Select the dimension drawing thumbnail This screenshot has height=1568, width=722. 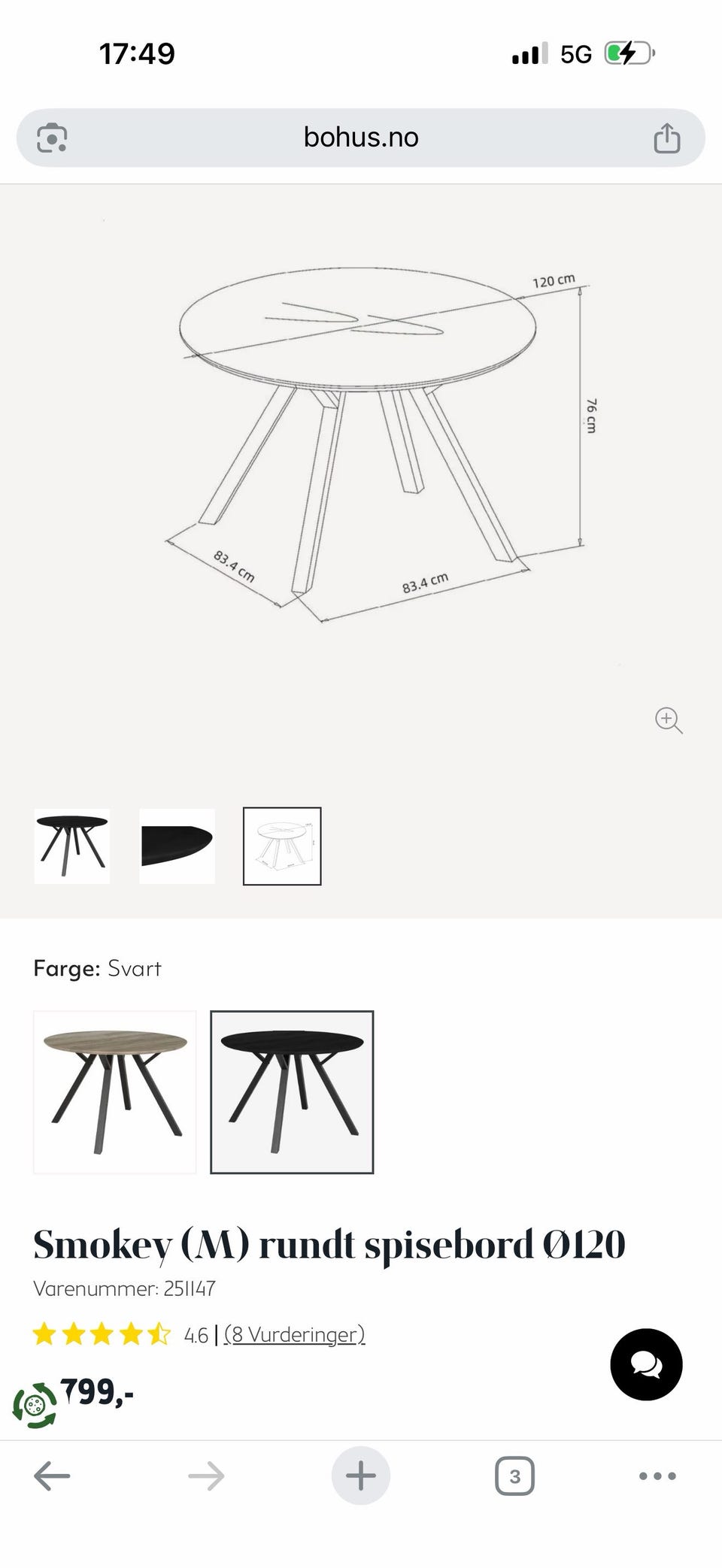click(x=282, y=846)
